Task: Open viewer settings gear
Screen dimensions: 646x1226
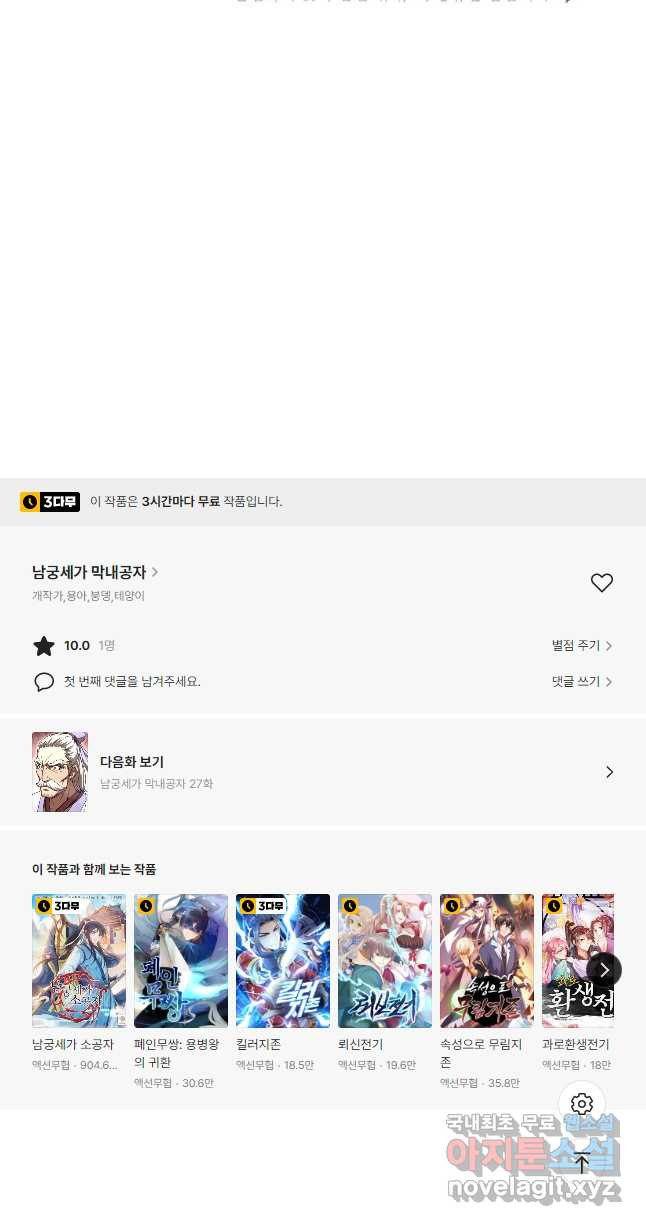Action: (582, 1104)
